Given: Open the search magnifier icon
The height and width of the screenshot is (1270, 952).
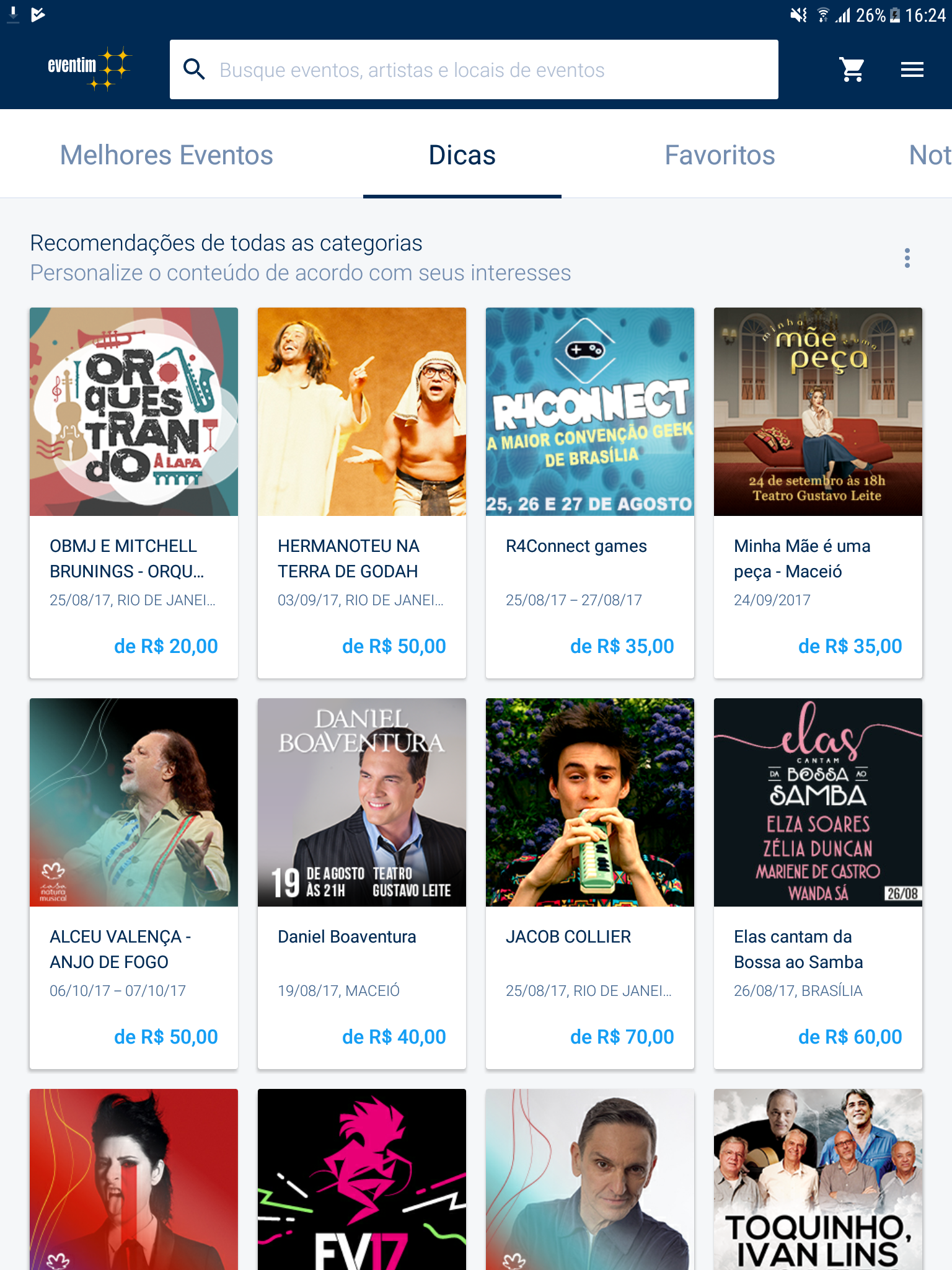Looking at the screenshot, I should pos(195,69).
